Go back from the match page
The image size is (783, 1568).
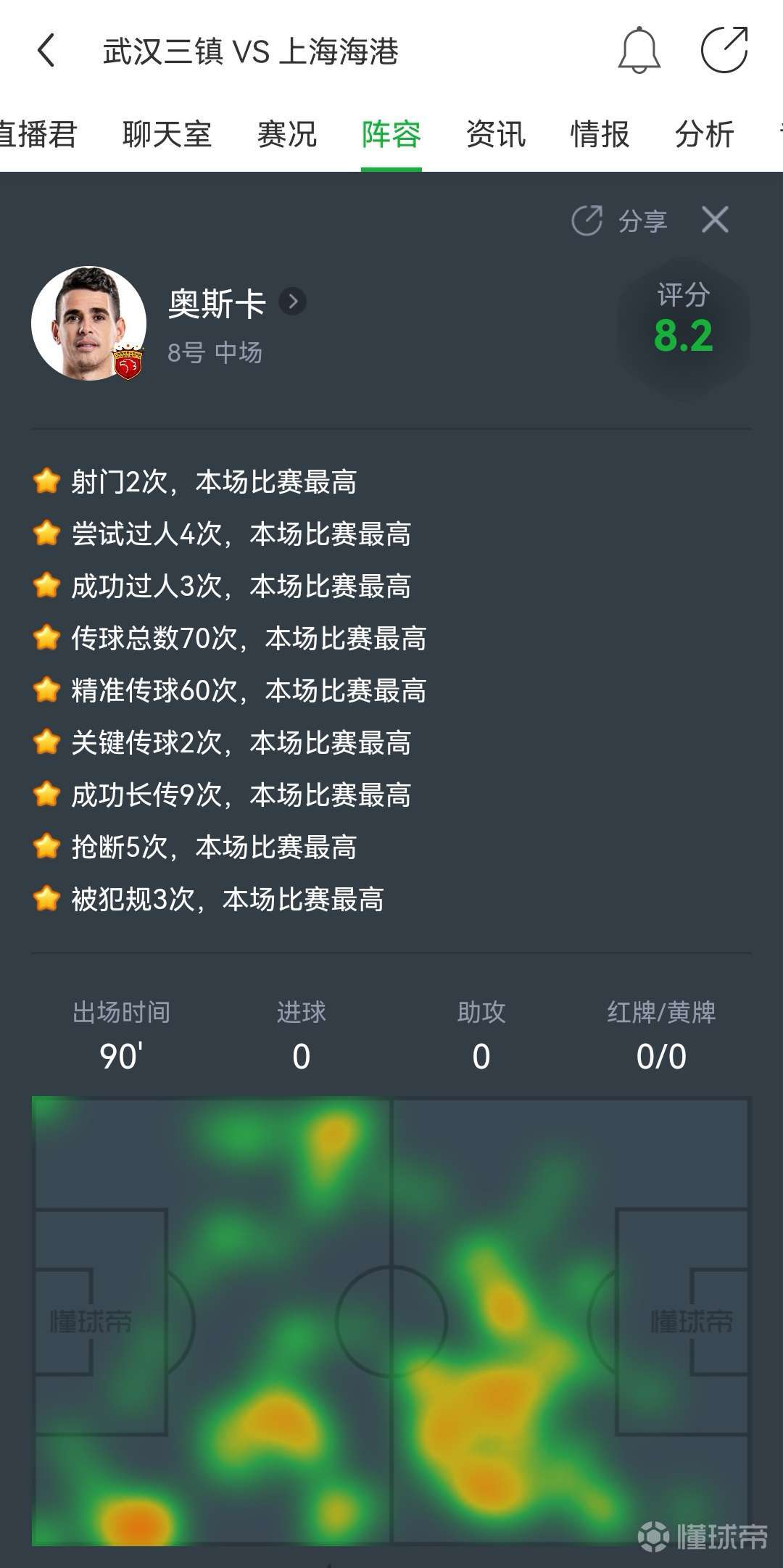tap(46, 51)
